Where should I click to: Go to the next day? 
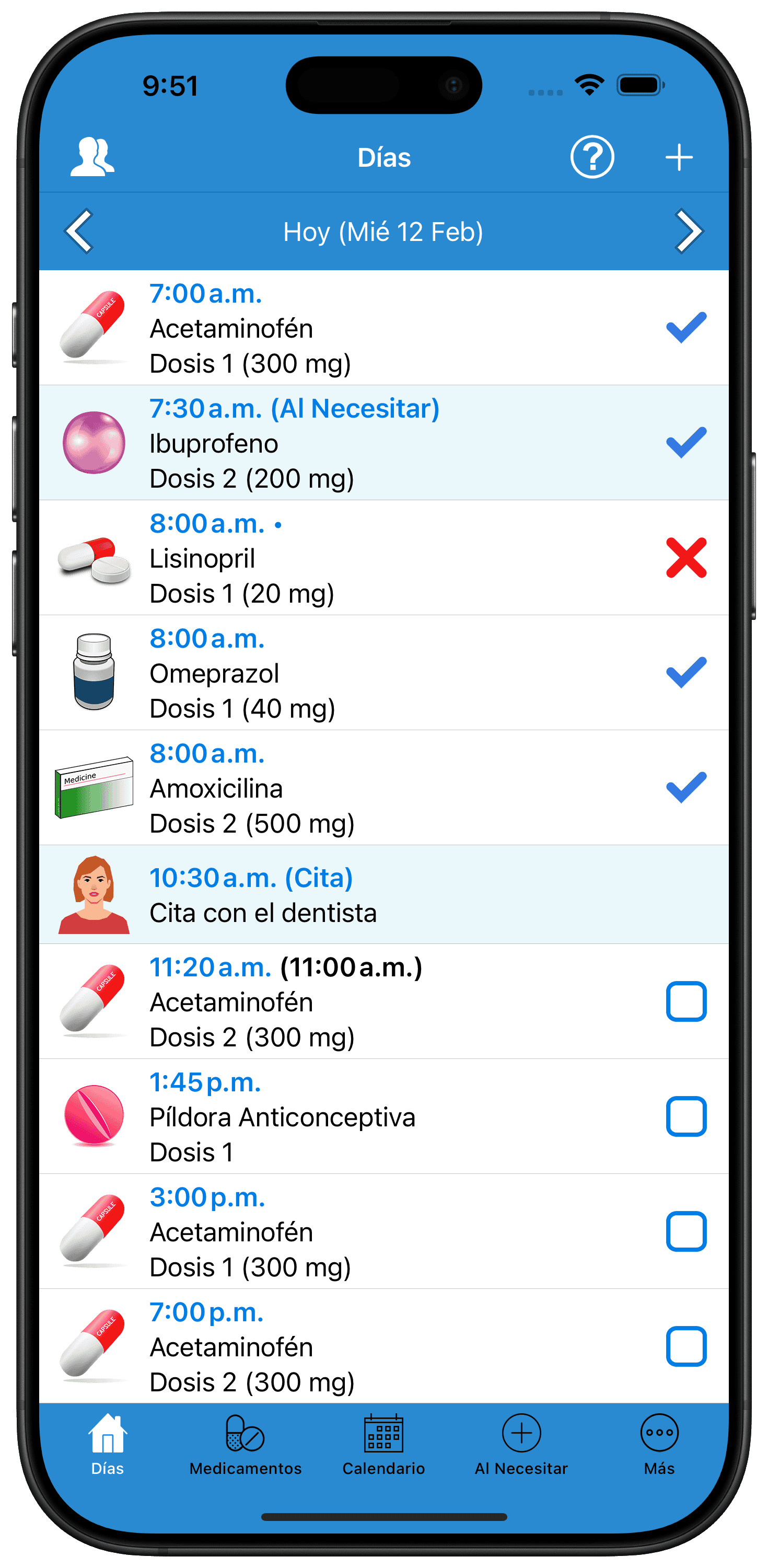pos(689,230)
